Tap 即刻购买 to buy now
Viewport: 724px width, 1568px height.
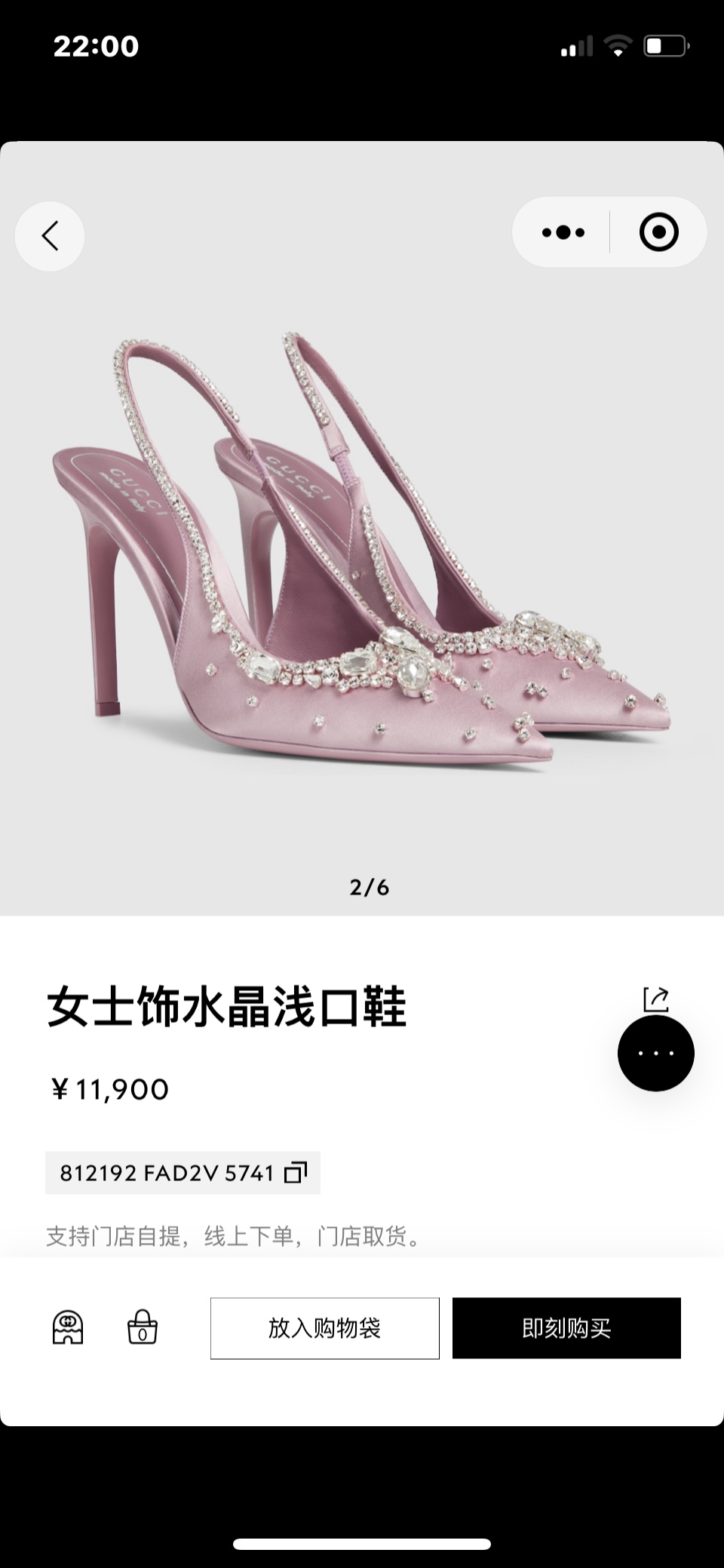point(566,1328)
